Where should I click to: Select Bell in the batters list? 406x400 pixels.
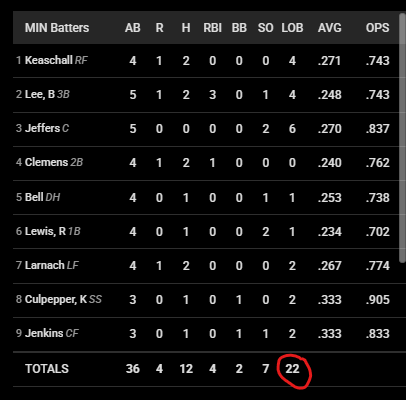[34, 197]
